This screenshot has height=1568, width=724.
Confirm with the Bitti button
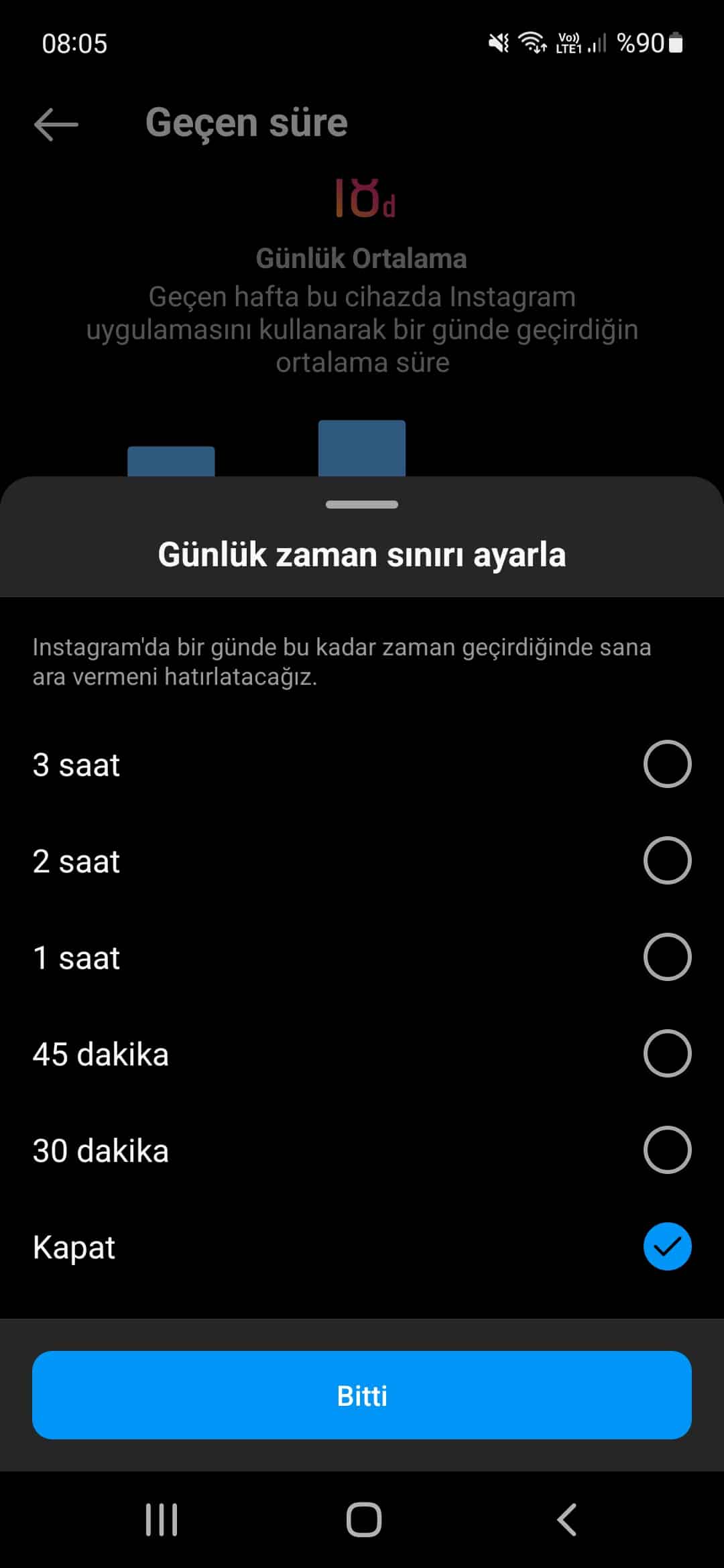[362, 1395]
